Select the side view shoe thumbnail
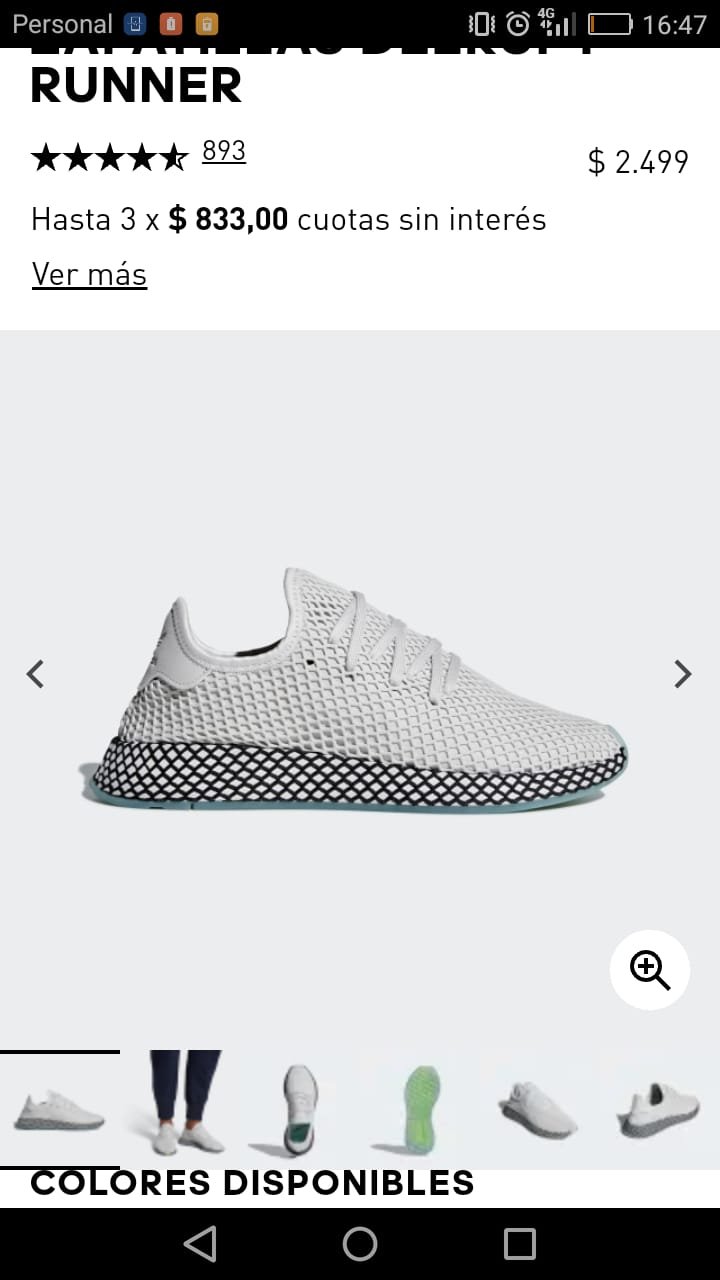Viewport: 720px width, 1280px height. click(x=59, y=1110)
